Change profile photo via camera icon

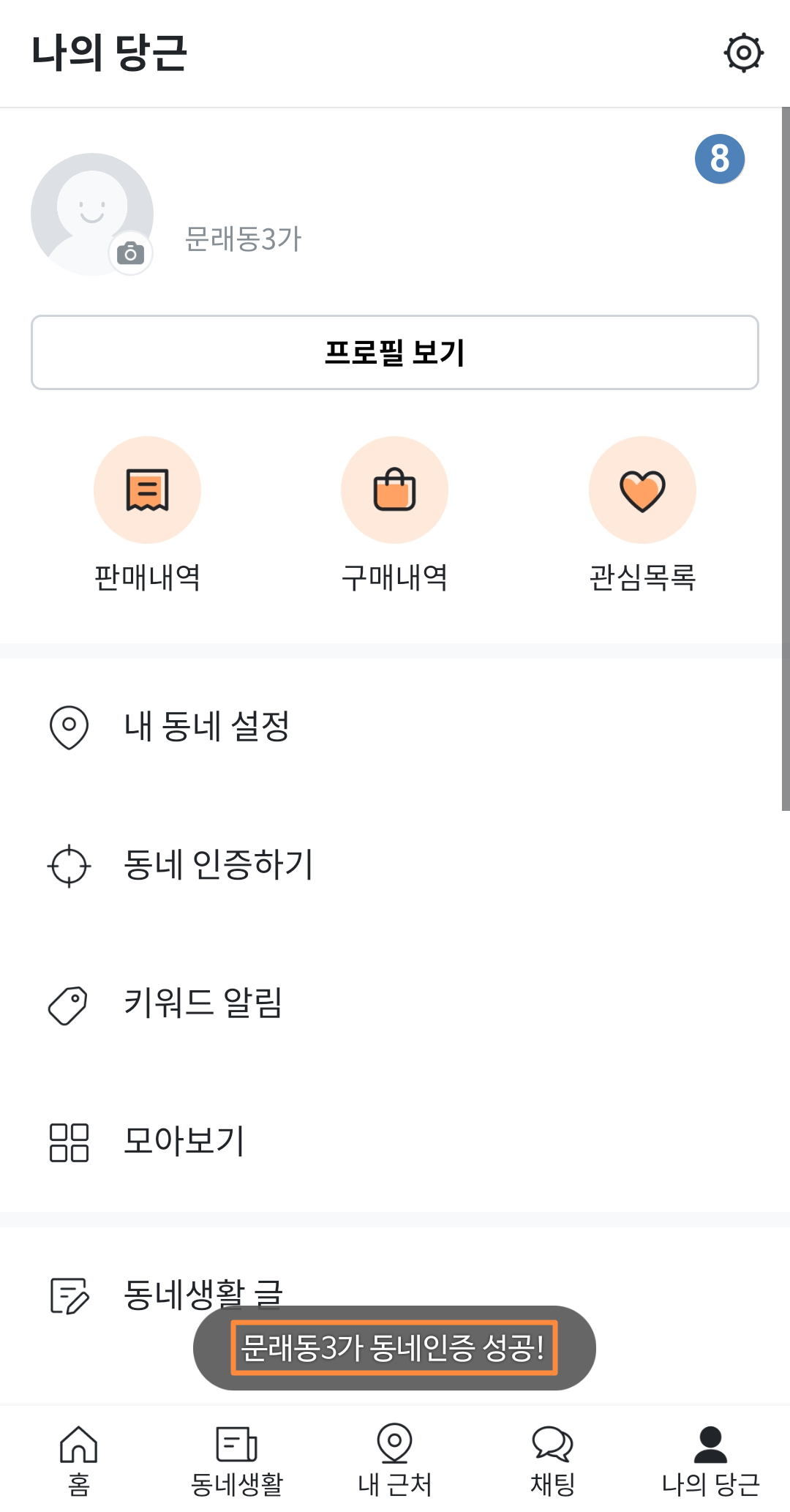pyautogui.click(x=130, y=253)
